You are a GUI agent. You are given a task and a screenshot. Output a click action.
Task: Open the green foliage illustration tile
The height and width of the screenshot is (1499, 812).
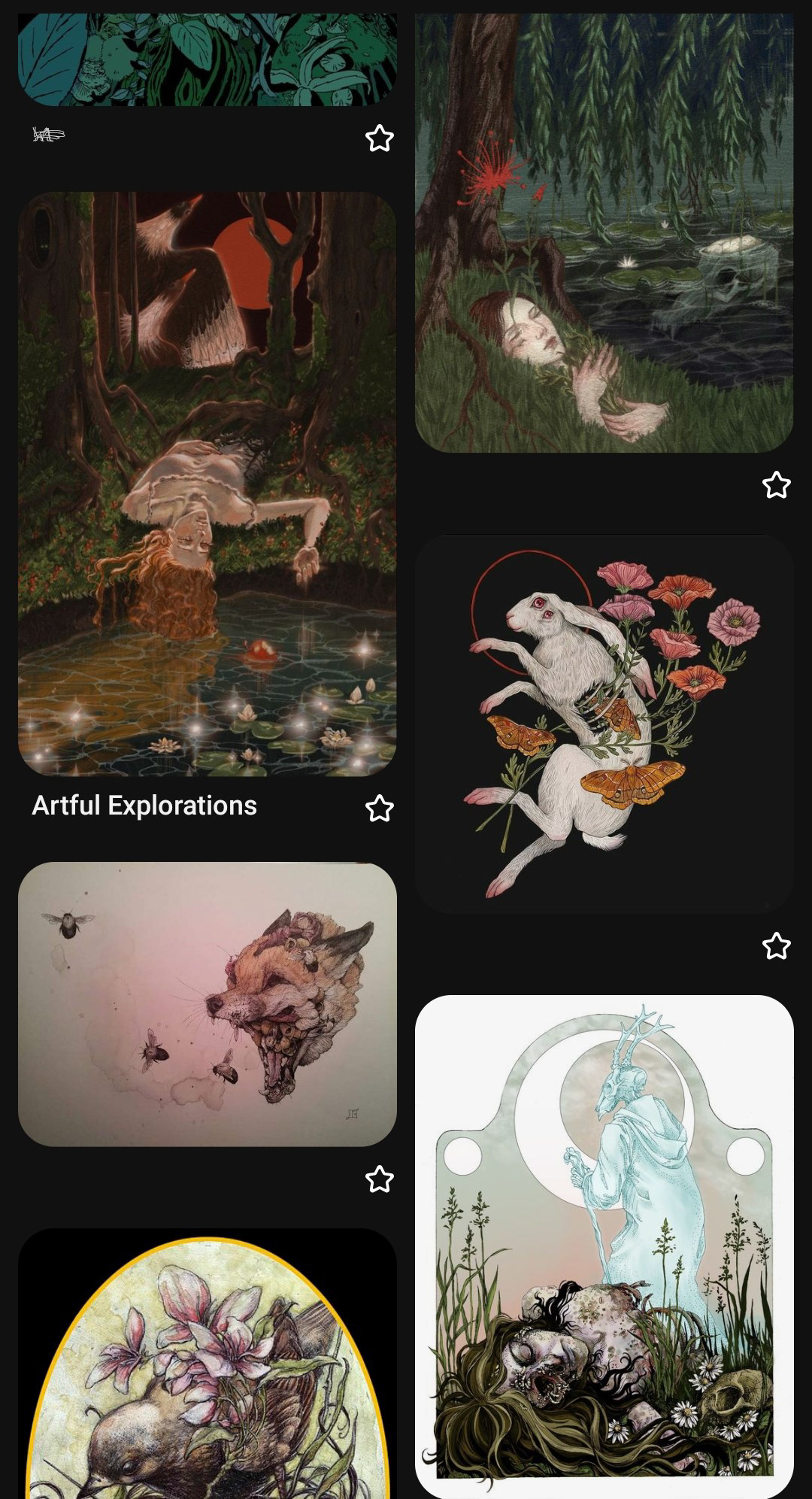[x=207, y=59]
